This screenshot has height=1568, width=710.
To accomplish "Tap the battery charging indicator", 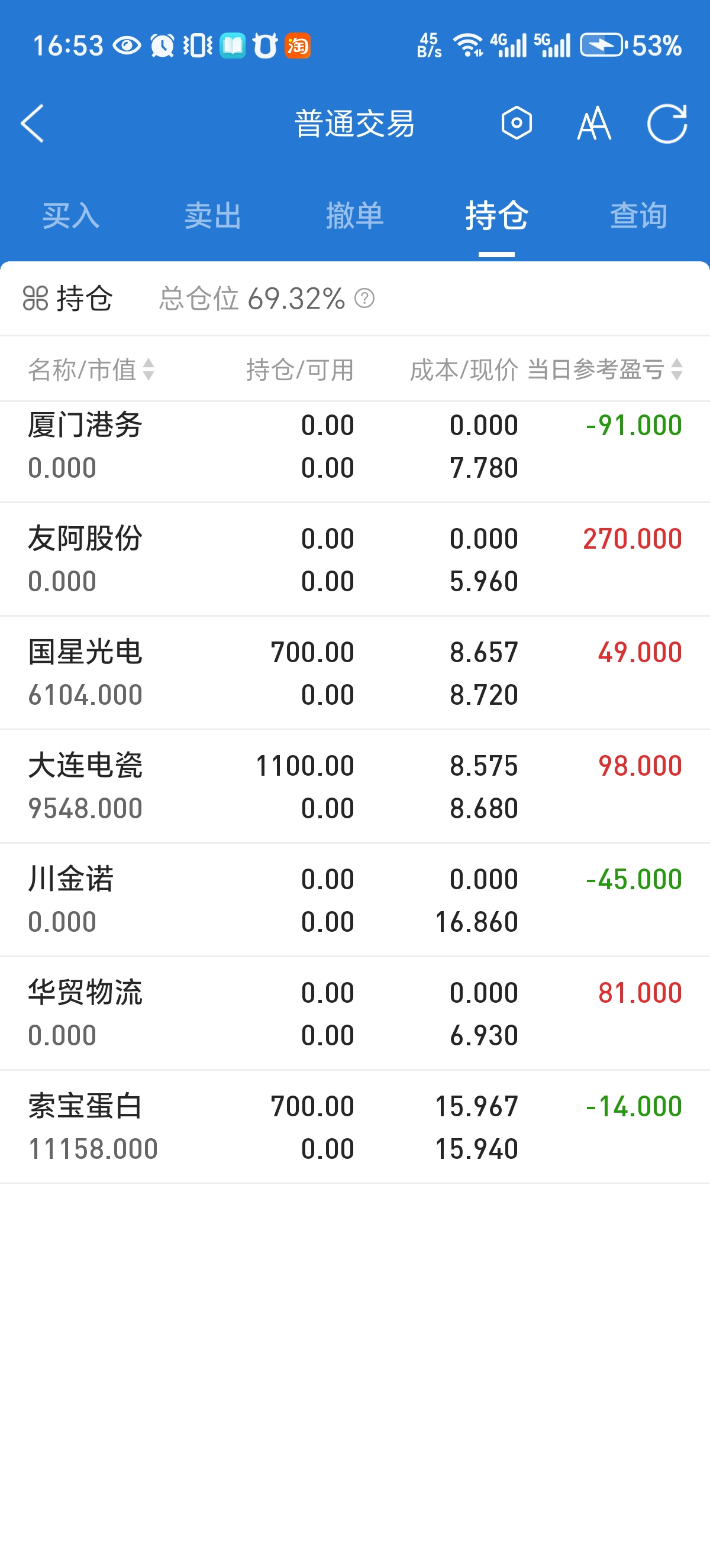I will point(603,44).
